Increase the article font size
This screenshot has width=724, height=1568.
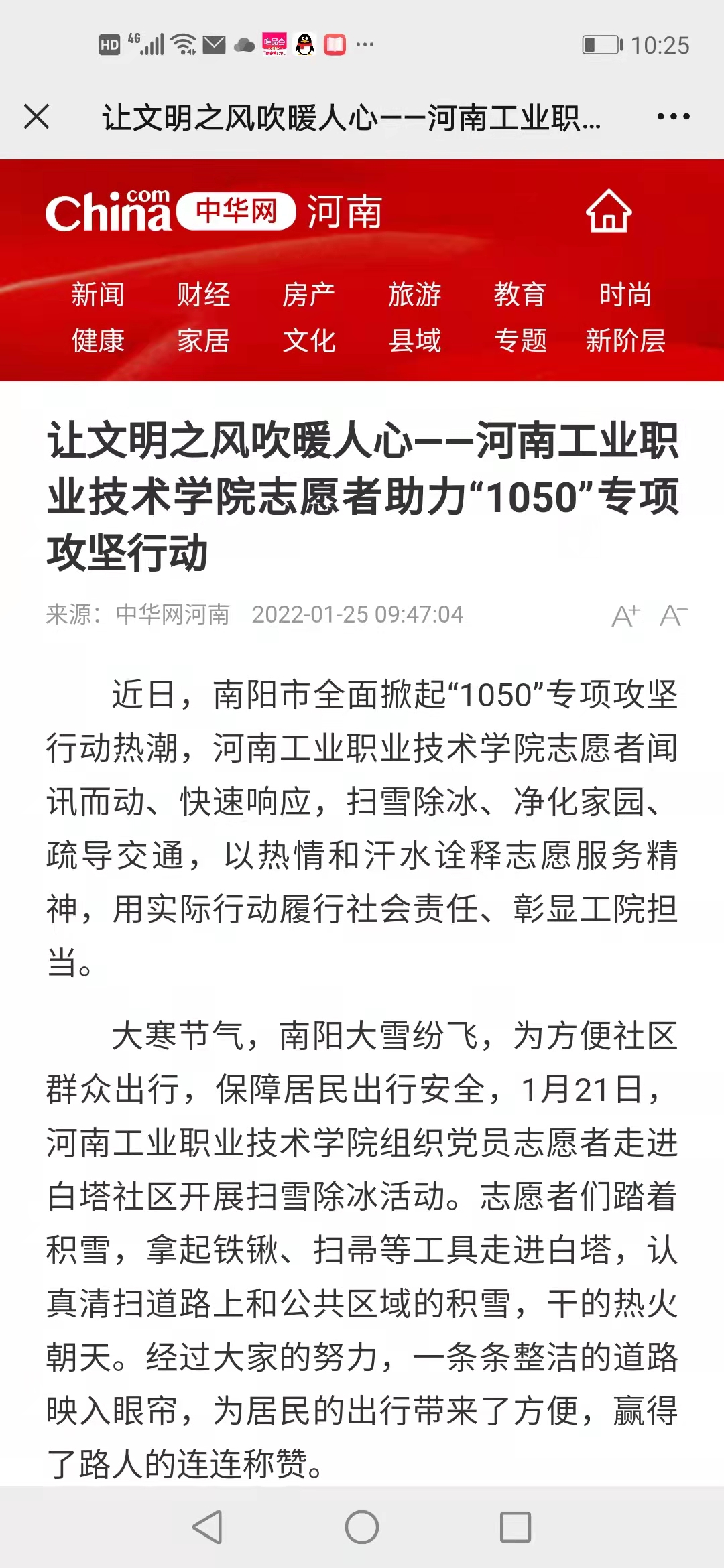(625, 615)
